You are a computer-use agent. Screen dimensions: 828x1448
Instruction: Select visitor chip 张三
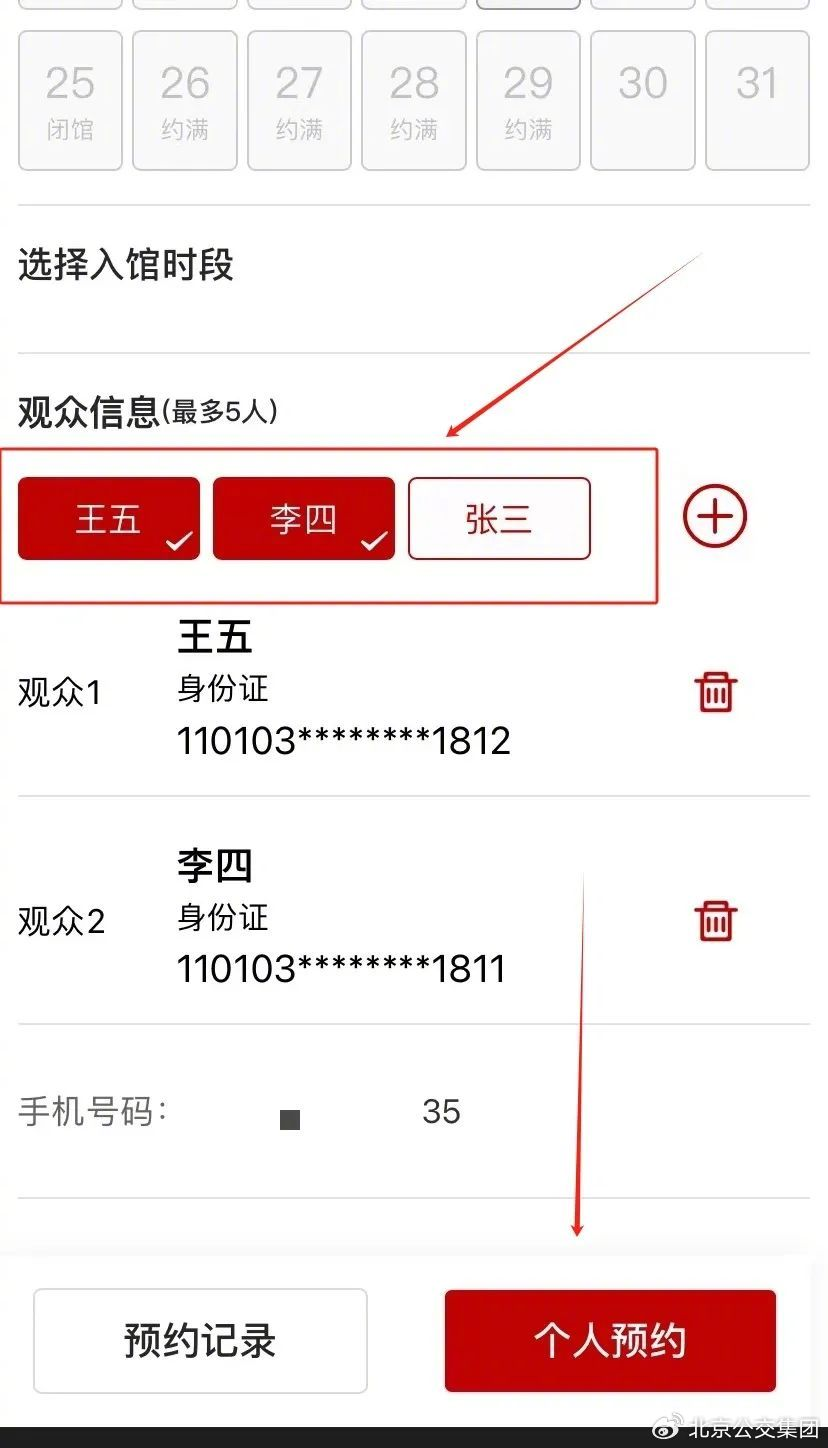(499, 518)
